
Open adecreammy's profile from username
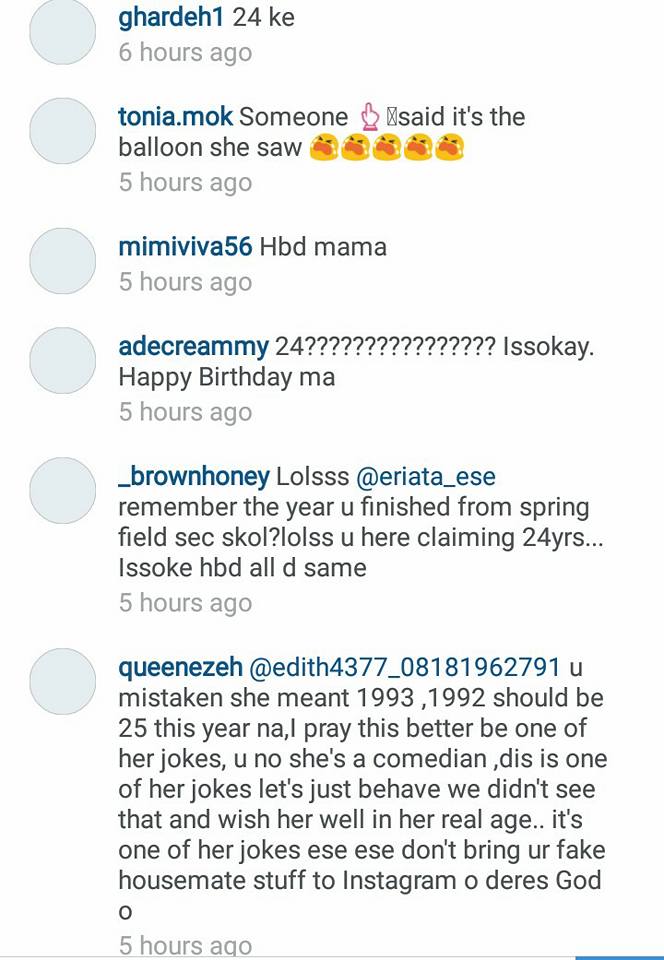pos(193,347)
